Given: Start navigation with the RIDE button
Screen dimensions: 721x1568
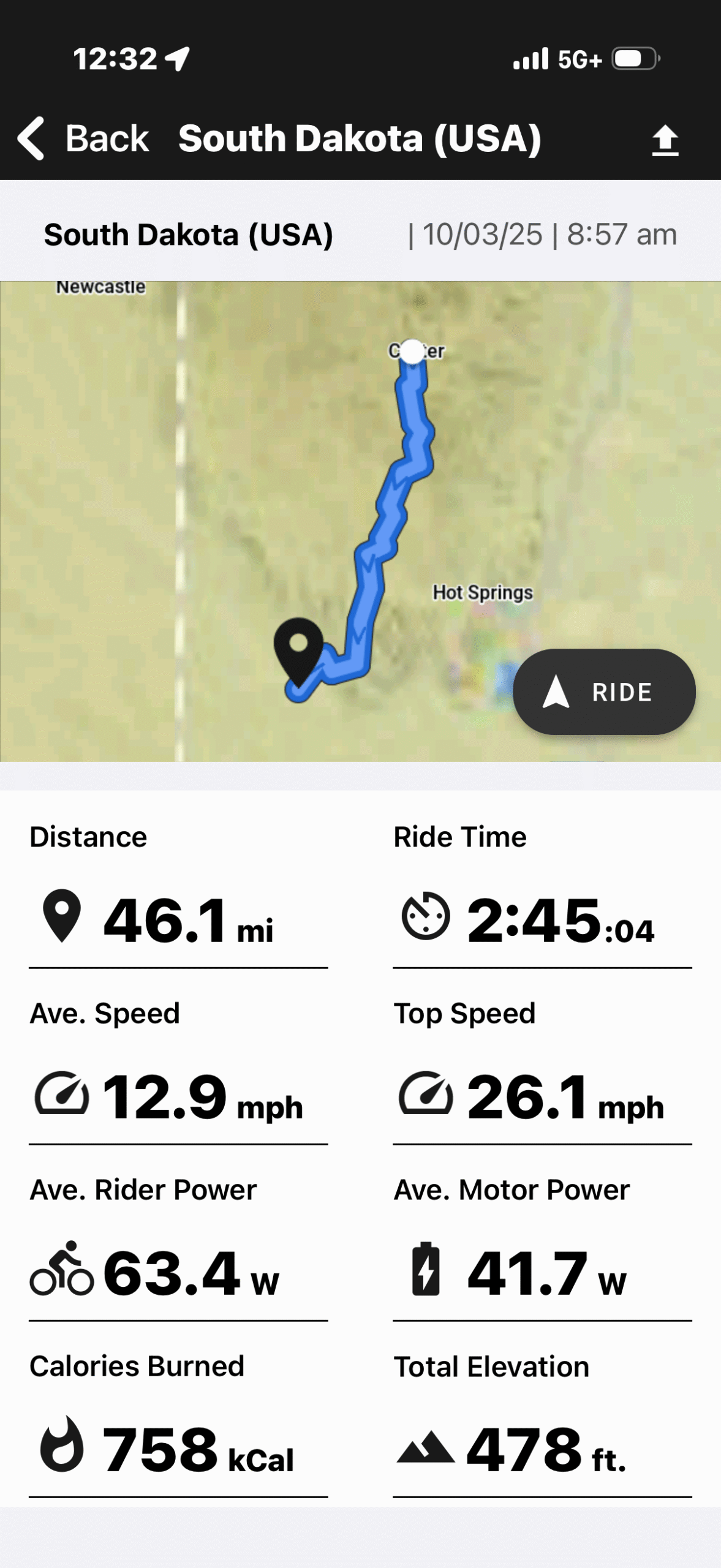Looking at the screenshot, I should 603,692.
